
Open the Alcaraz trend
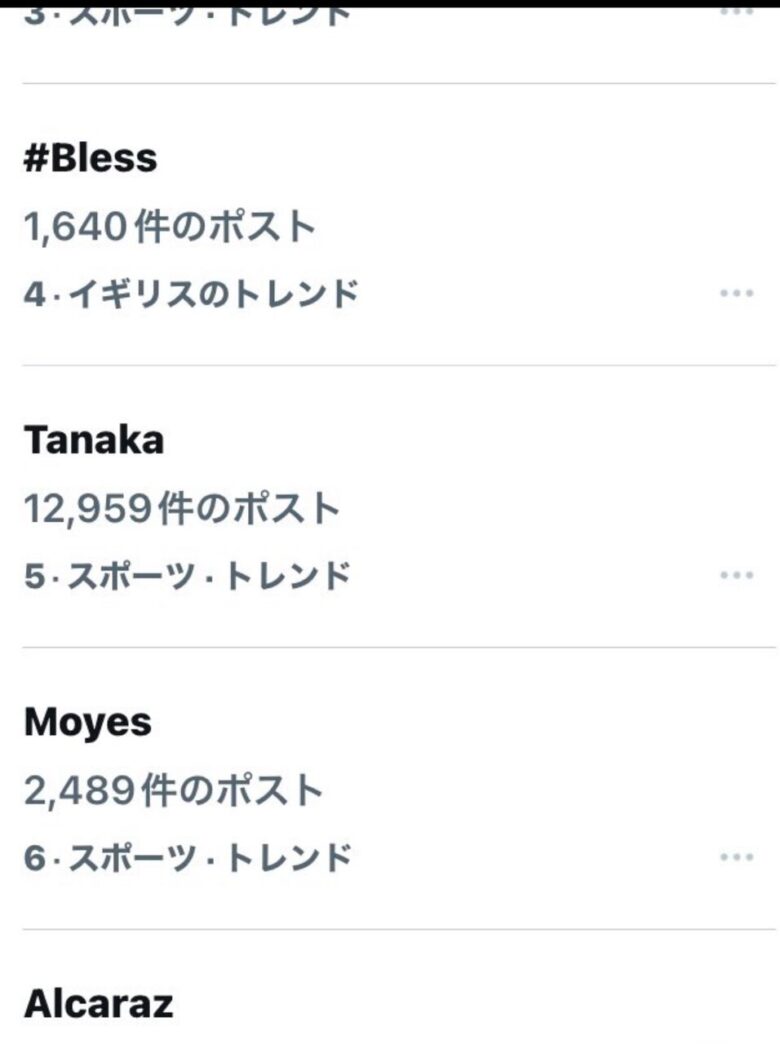pos(98,1003)
